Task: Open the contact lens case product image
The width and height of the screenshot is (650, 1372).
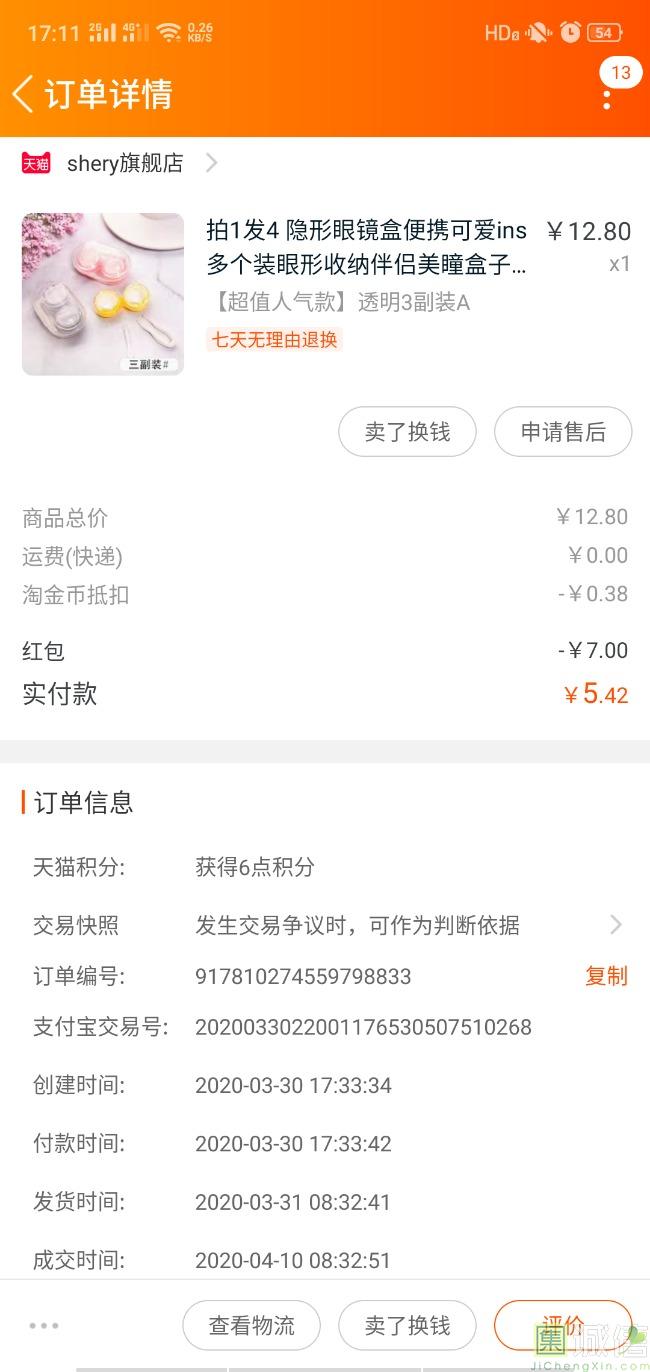Action: 103,294
